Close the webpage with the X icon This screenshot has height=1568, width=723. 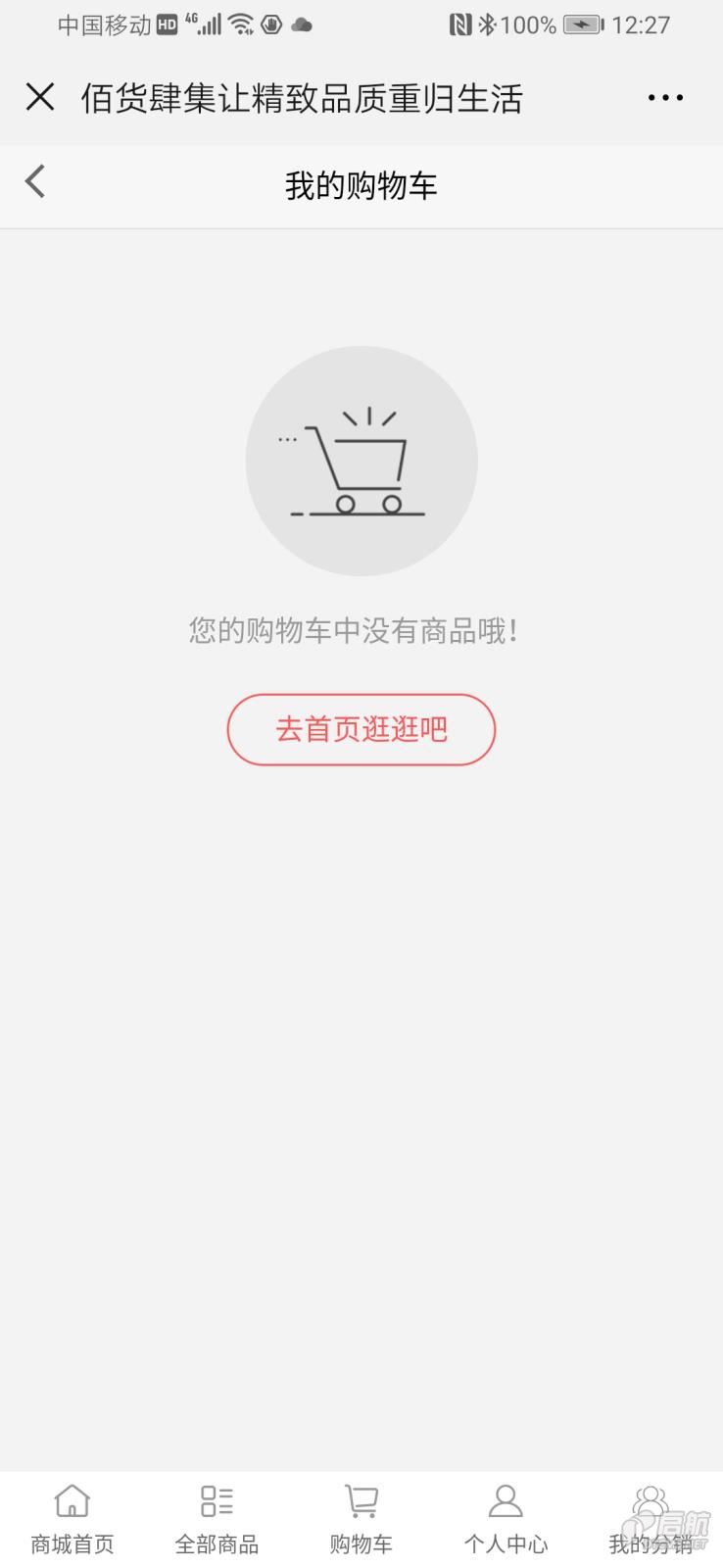(40, 97)
